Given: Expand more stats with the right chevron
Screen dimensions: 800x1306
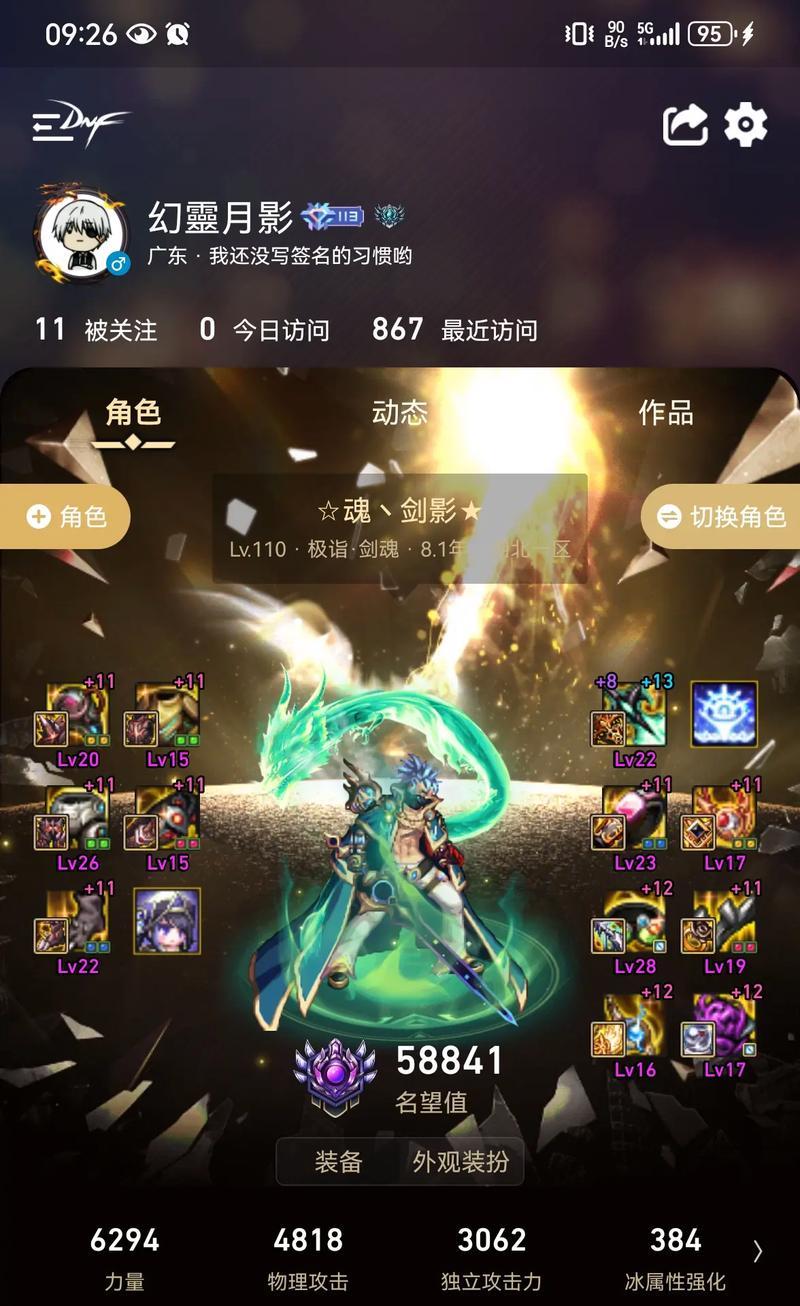Looking at the screenshot, I should [757, 1251].
